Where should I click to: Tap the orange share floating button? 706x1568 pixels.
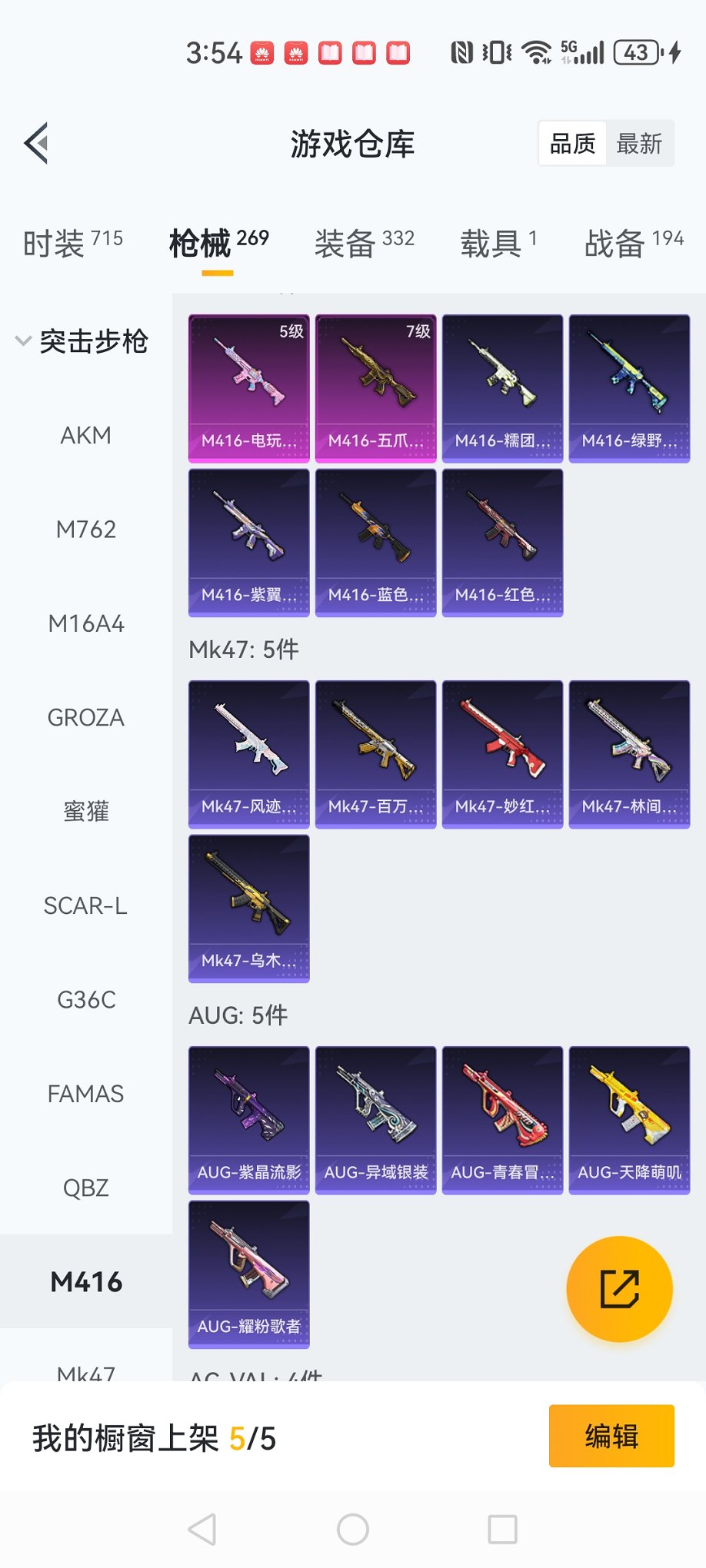click(619, 1289)
